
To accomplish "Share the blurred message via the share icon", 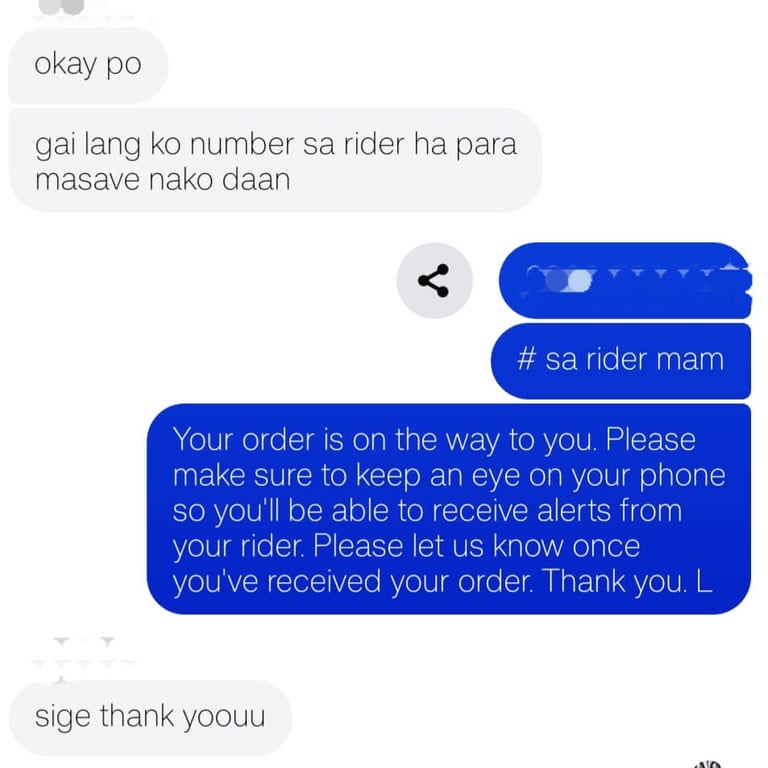I will (x=434, y=281).
